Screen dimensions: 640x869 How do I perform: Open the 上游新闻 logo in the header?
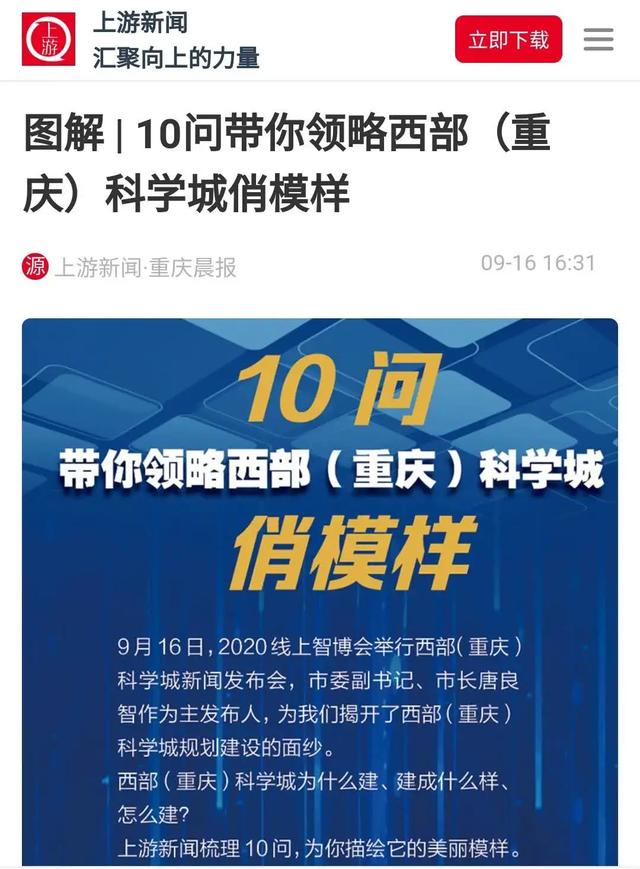pyautogui.click(x=48, y=39)
